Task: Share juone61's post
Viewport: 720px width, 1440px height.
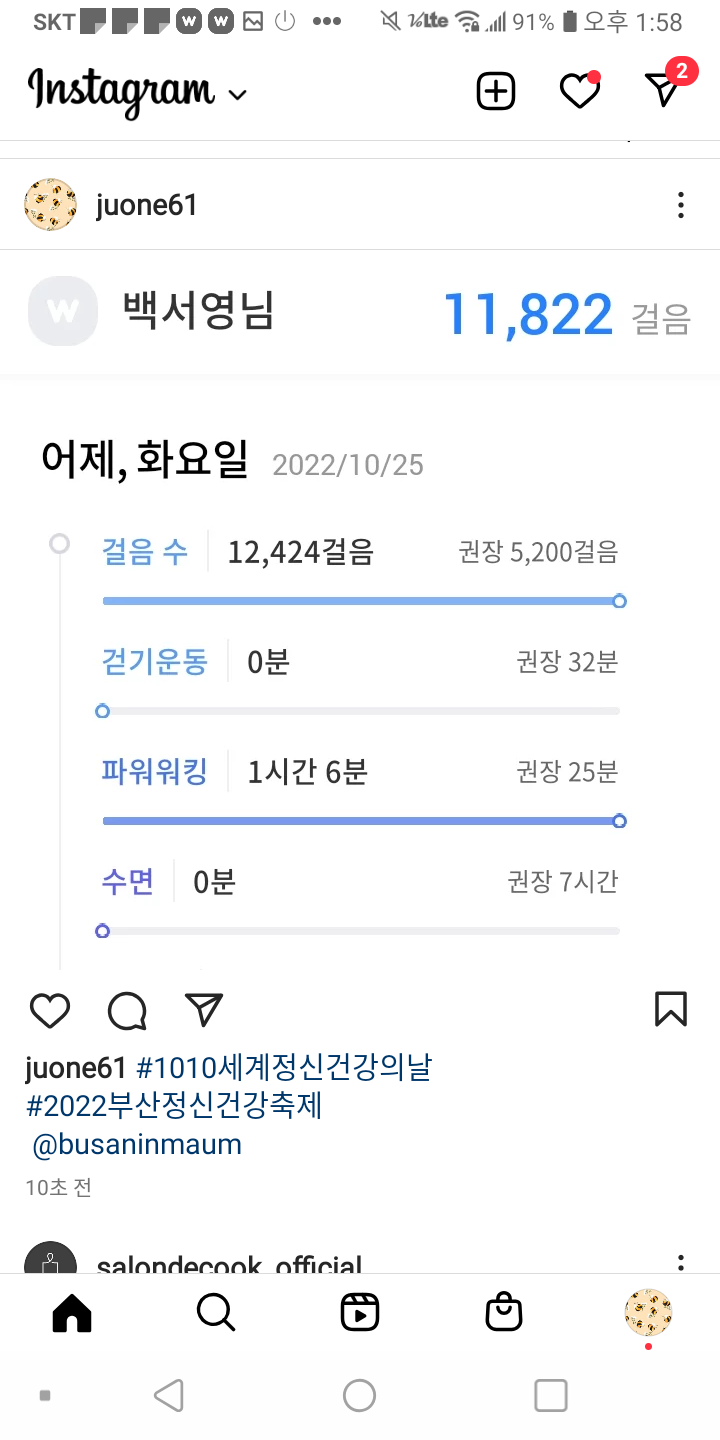Action: click(204, 1010)
